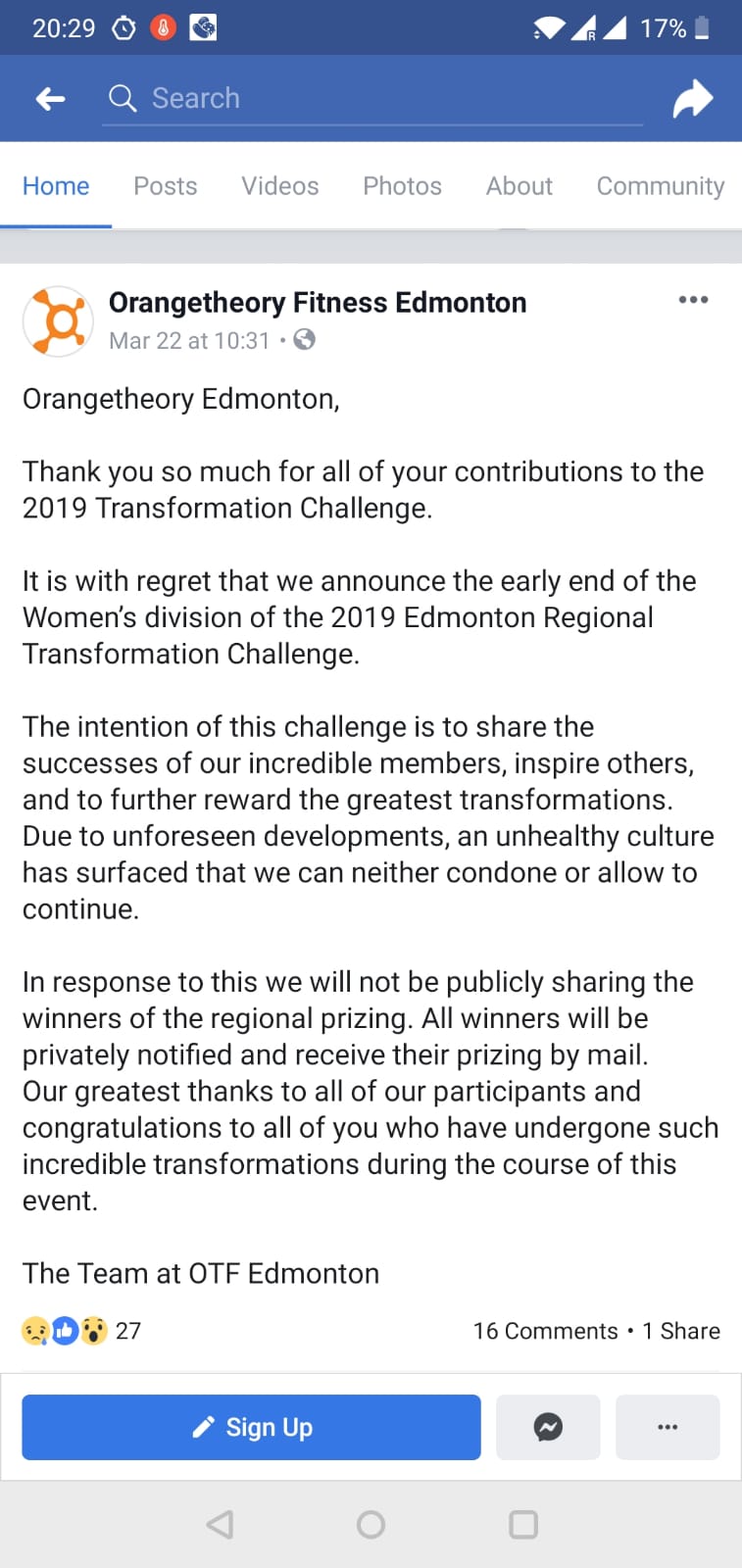This screenshot has width=742, height=1568.
Task: Go back using the header arrow
Action: (x=50, y=98)
